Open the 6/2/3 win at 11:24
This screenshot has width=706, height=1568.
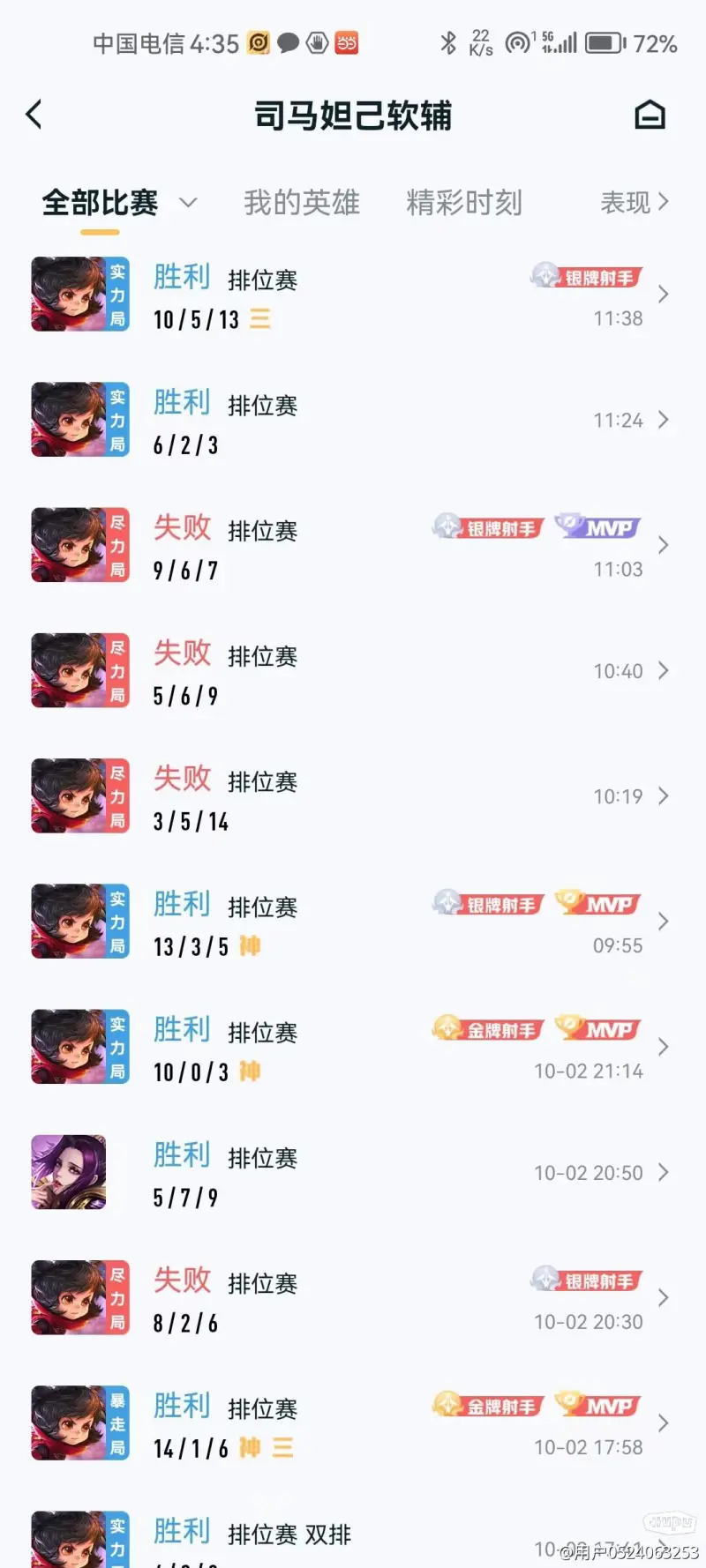pos(353,421)
